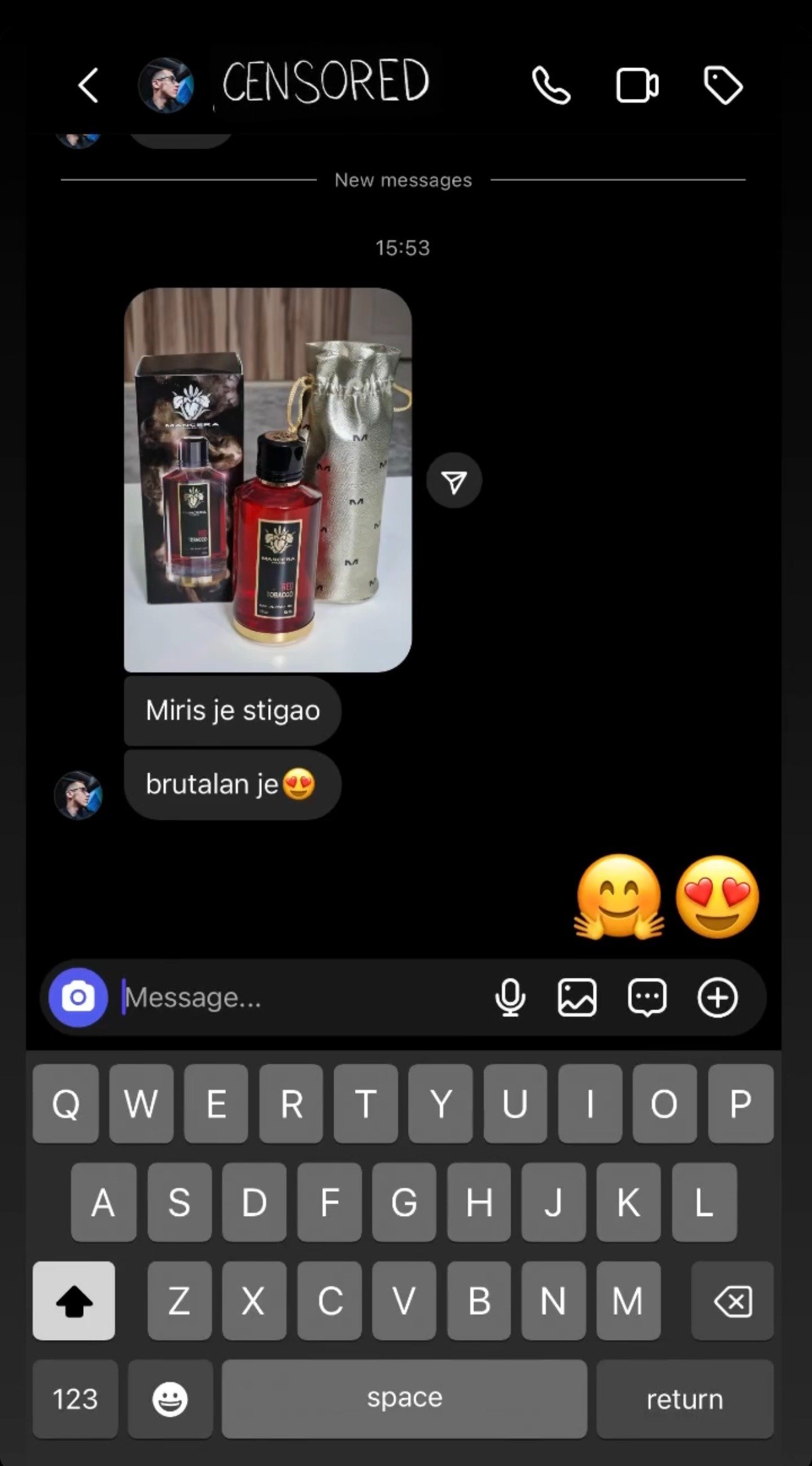Viewport: 812px width, 1466px height.
Task: Start a voice call
Action: tap(551, 85)
